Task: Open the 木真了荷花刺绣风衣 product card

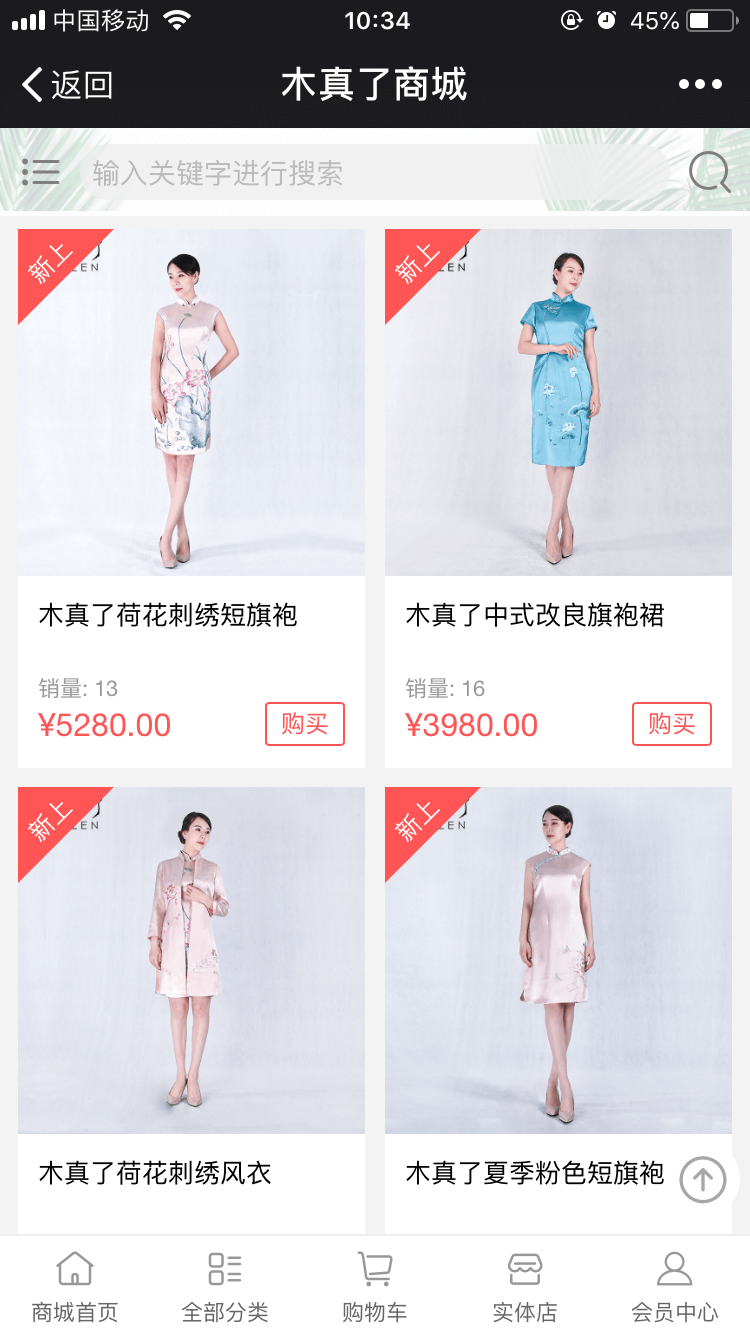Action: [191, 980]
